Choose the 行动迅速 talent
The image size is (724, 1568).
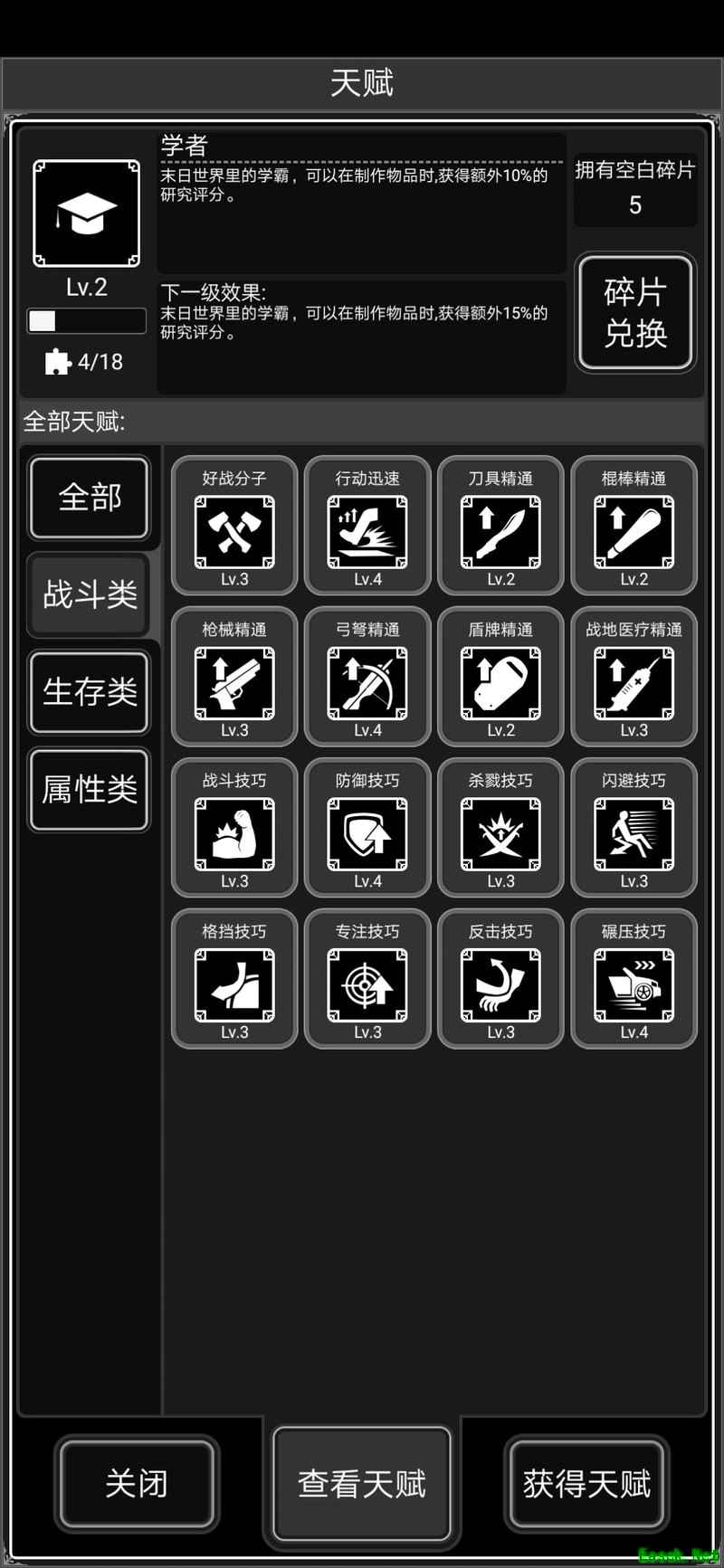click(x=367, y=526)
